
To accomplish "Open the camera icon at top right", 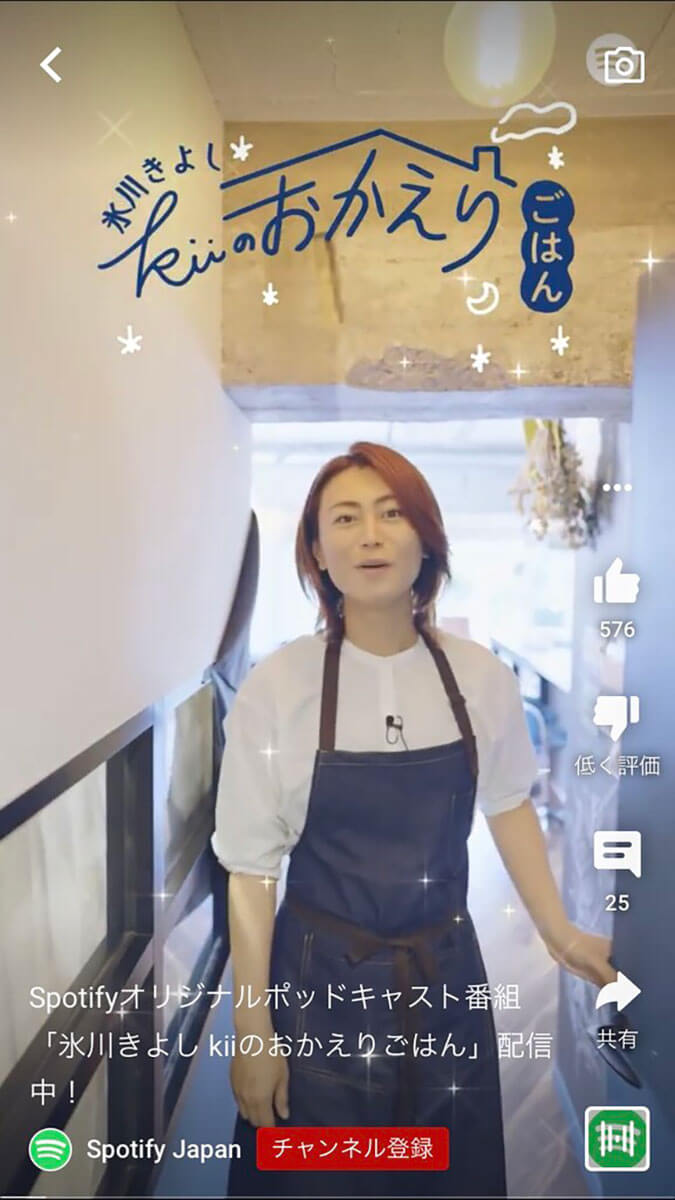I will tap(624, 66).
